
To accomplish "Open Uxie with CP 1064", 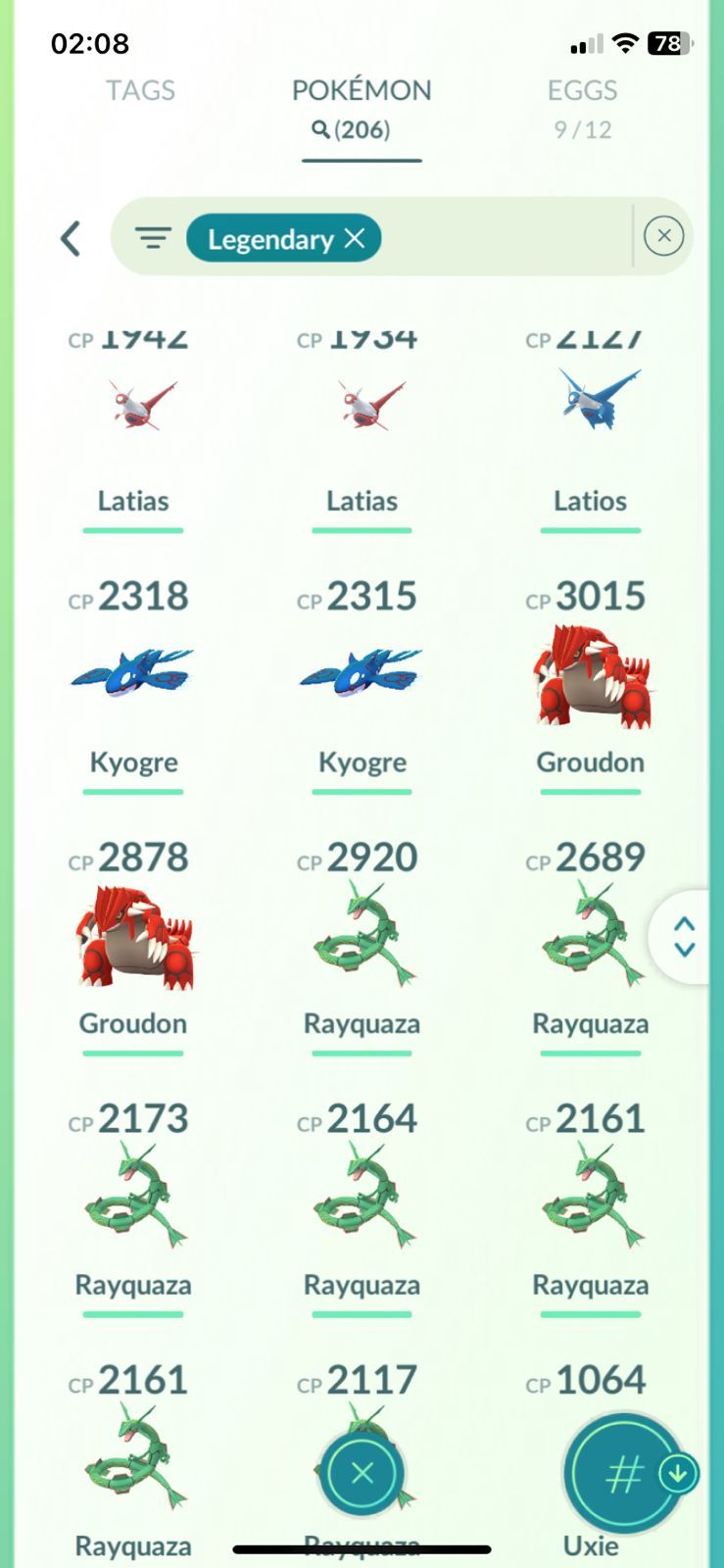I will pyautogui.click(x=591, y=1460).
